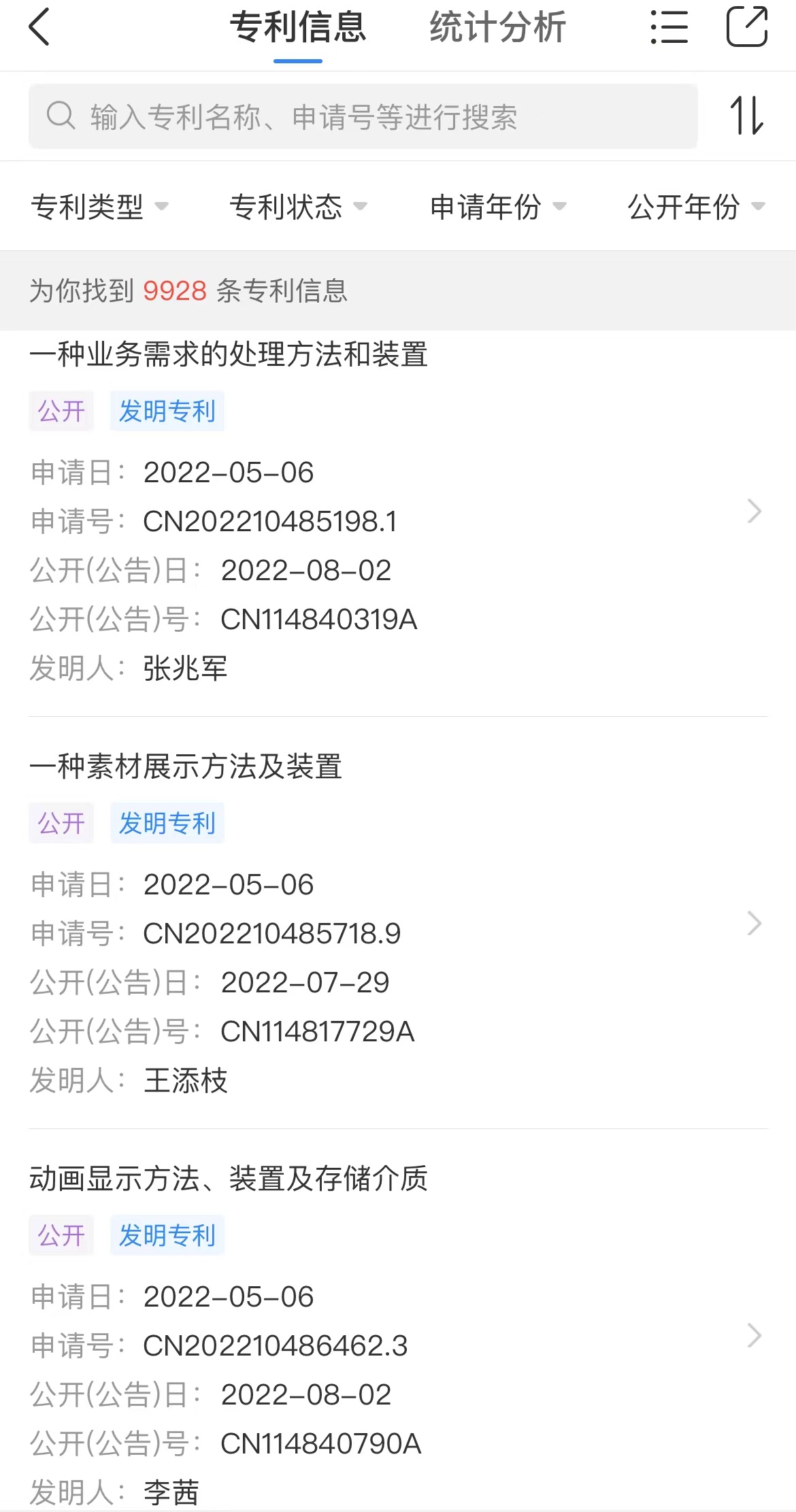Expand the 专利类型 filter
Viewport: 796px width, 1512px height.
[x=99, y=207]
